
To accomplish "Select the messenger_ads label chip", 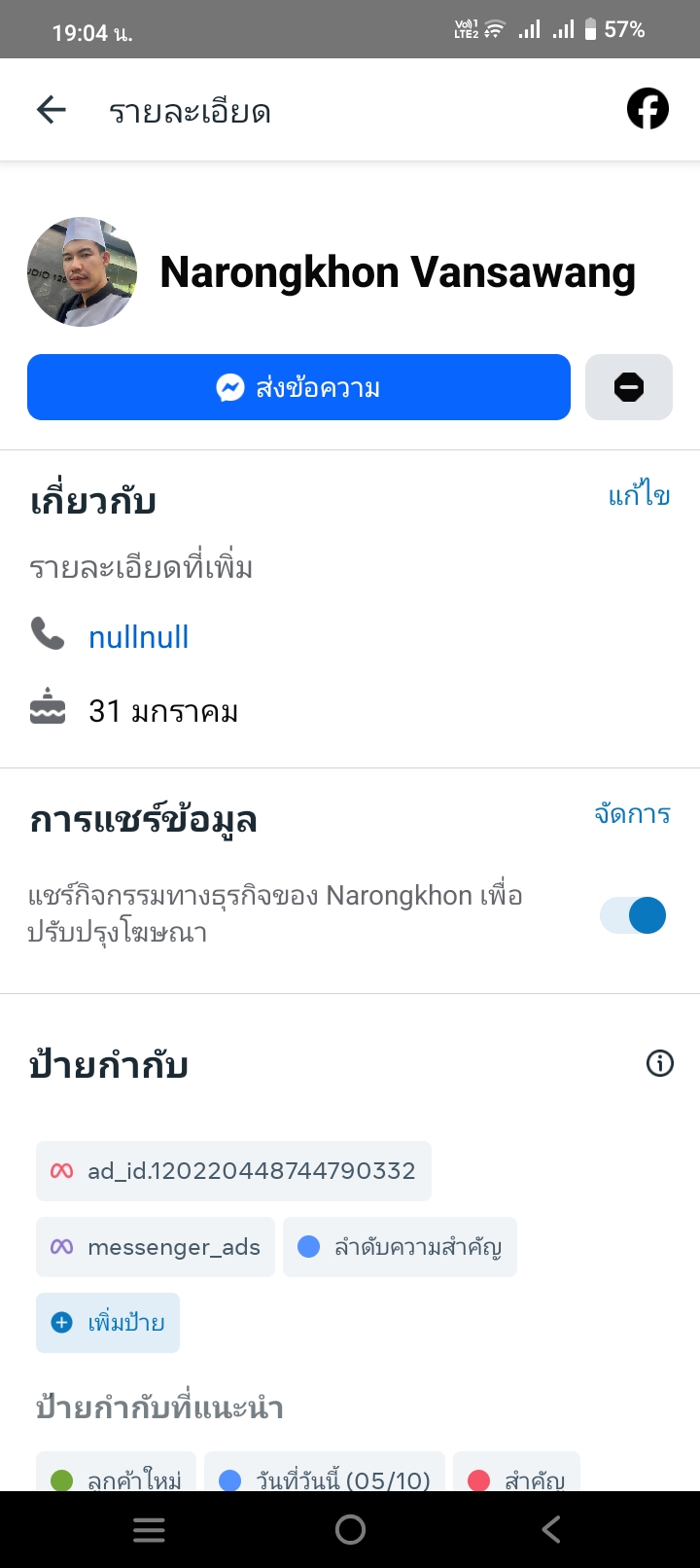I will (156, 1247).
